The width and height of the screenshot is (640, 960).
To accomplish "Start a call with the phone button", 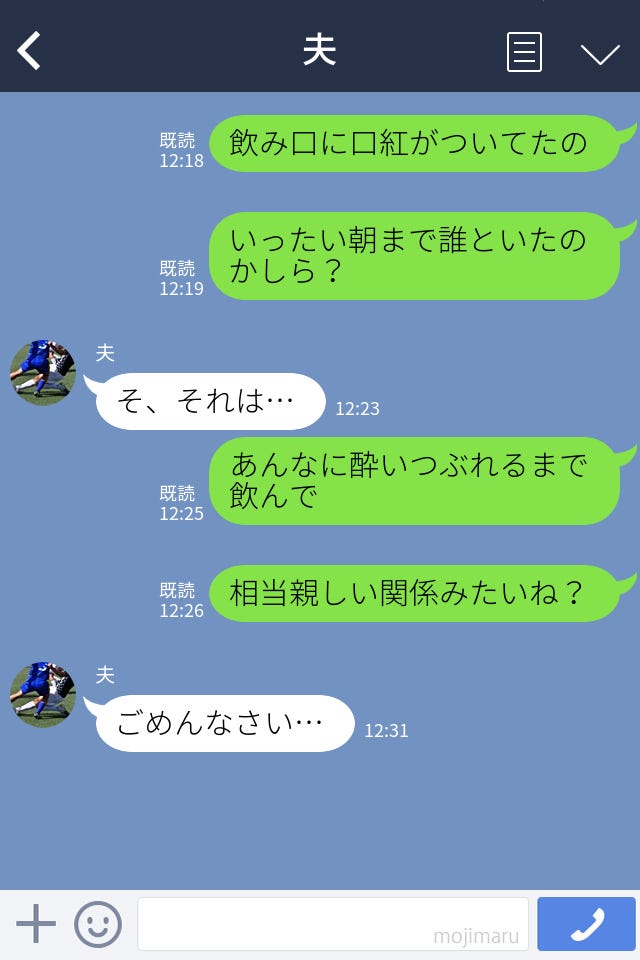I will [x=586, y=924].
